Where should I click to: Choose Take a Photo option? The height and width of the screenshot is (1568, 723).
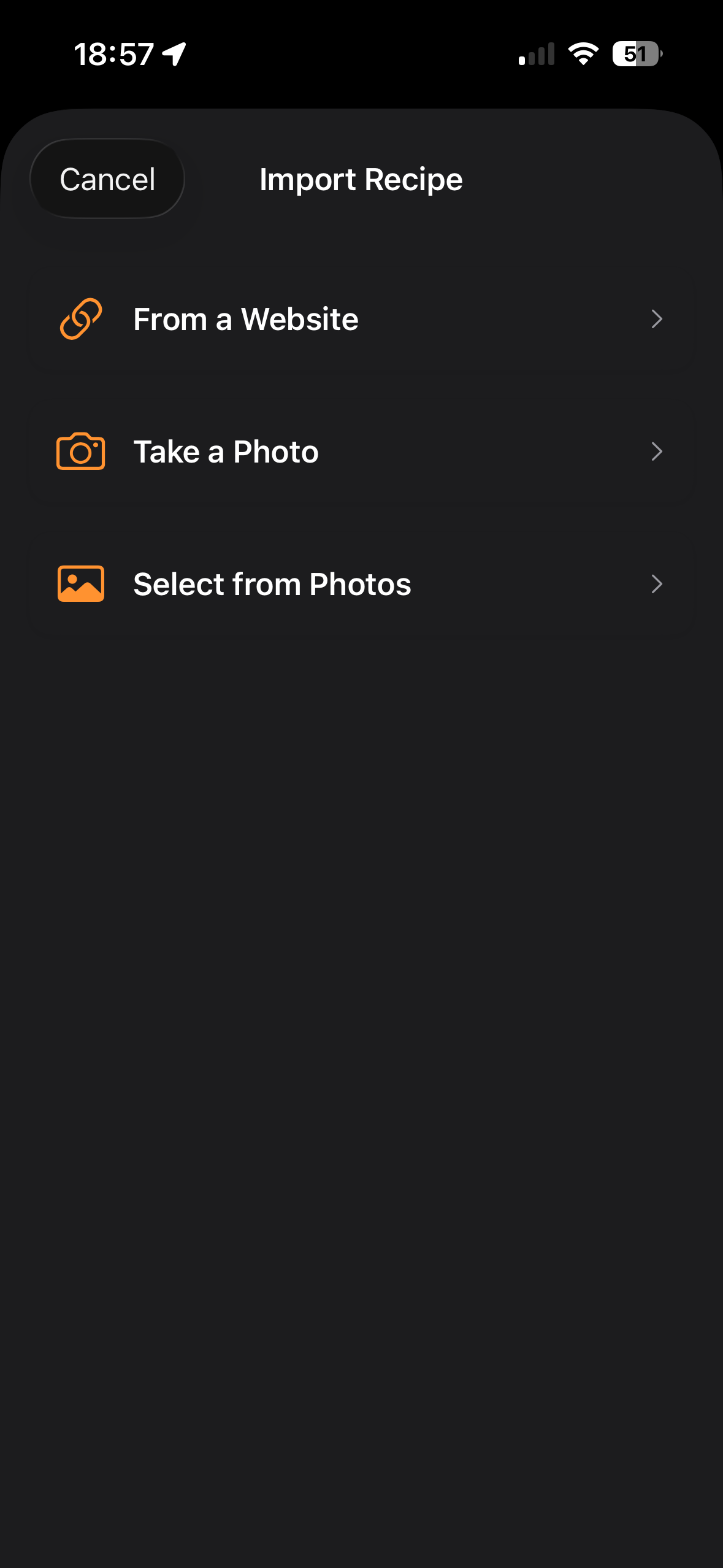361,452
